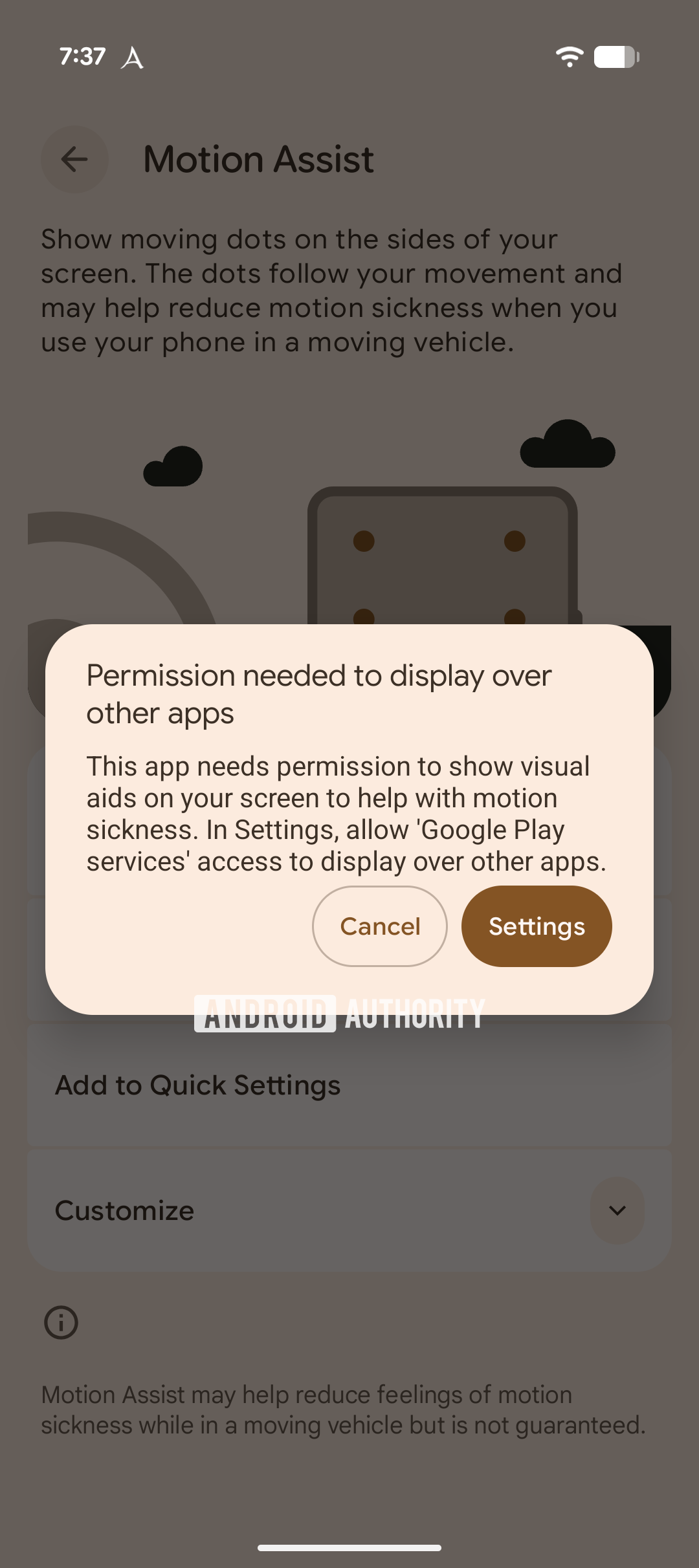Tap the Motion Assist title

coord(258,159)
